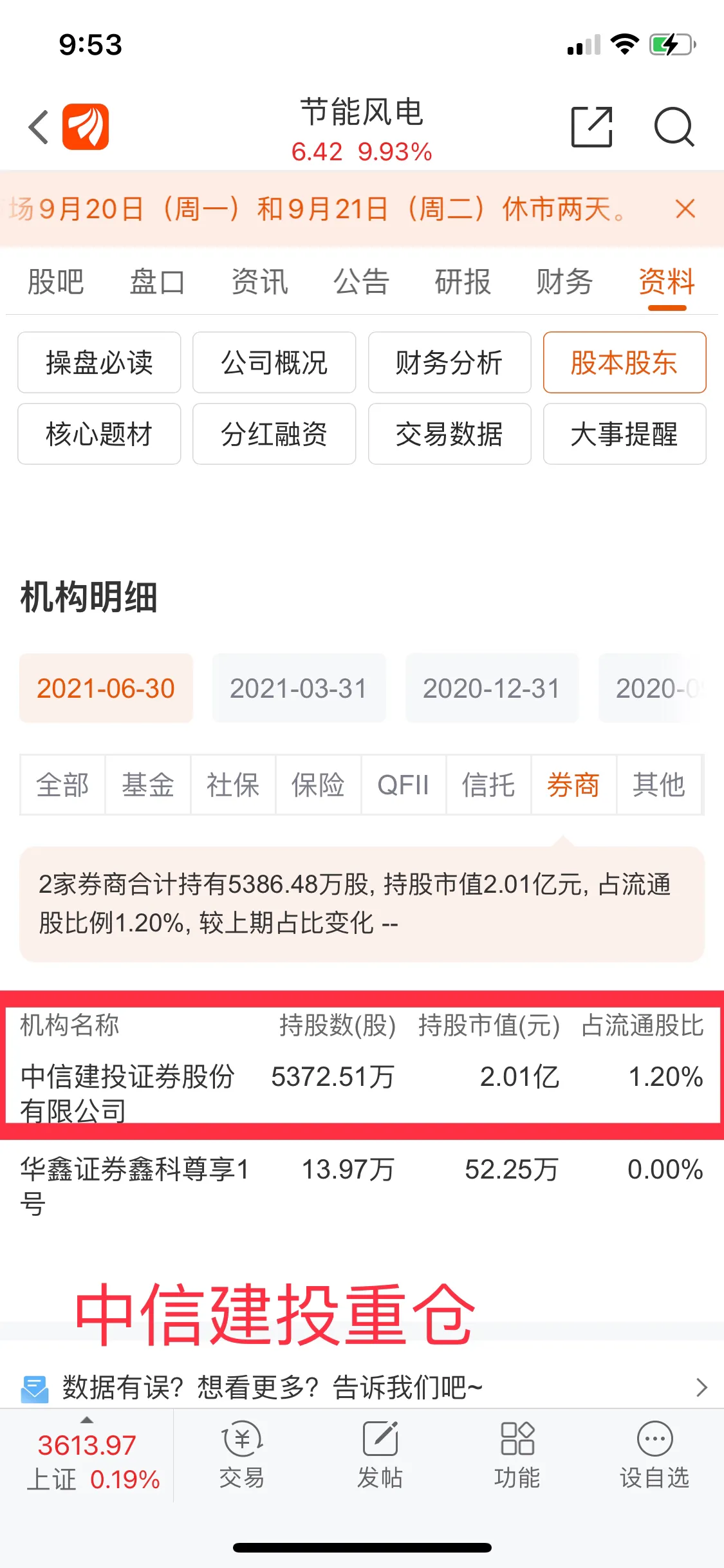Switch to the 股吧 tab
724x1568 pixels.
[x=56, y=282]
